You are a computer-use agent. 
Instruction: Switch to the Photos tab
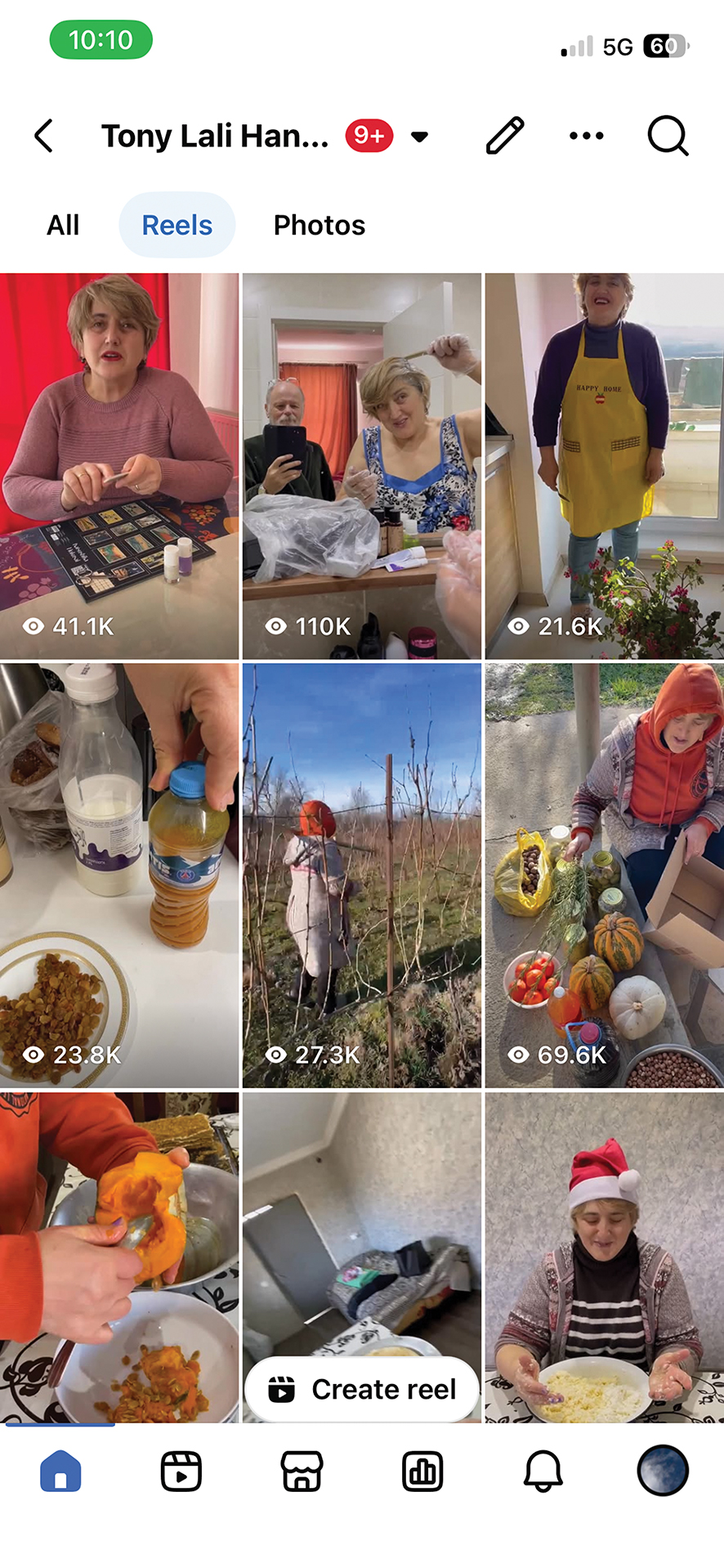[x=319, y=225]
